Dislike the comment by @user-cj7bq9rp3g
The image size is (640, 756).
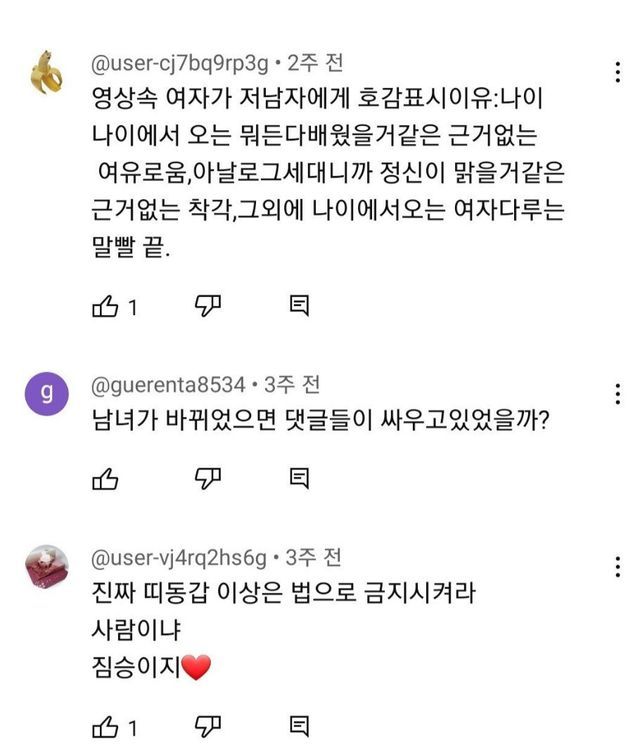207,307
